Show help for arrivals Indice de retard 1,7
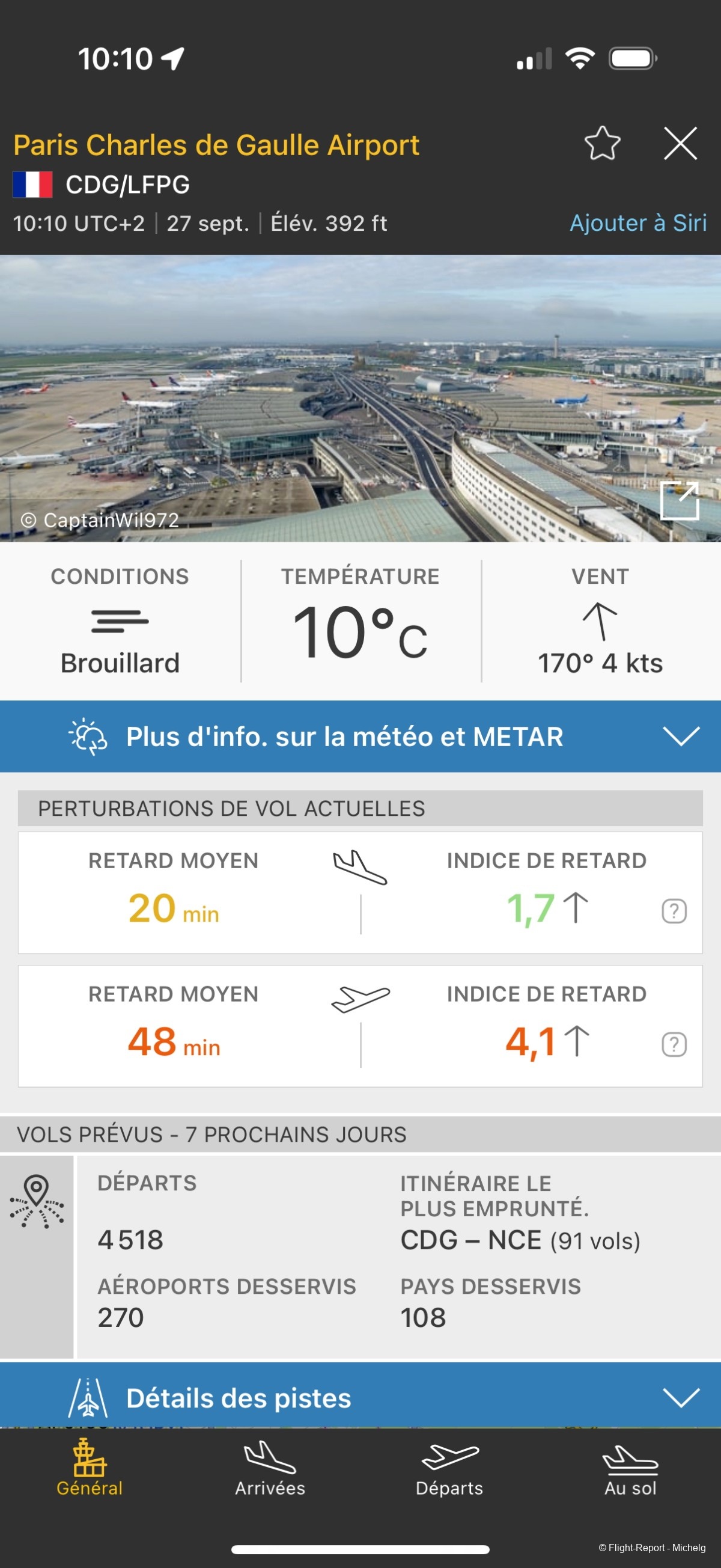This screenshot has height=1568, width=721. pyautogui.click(x=674, y=911)
